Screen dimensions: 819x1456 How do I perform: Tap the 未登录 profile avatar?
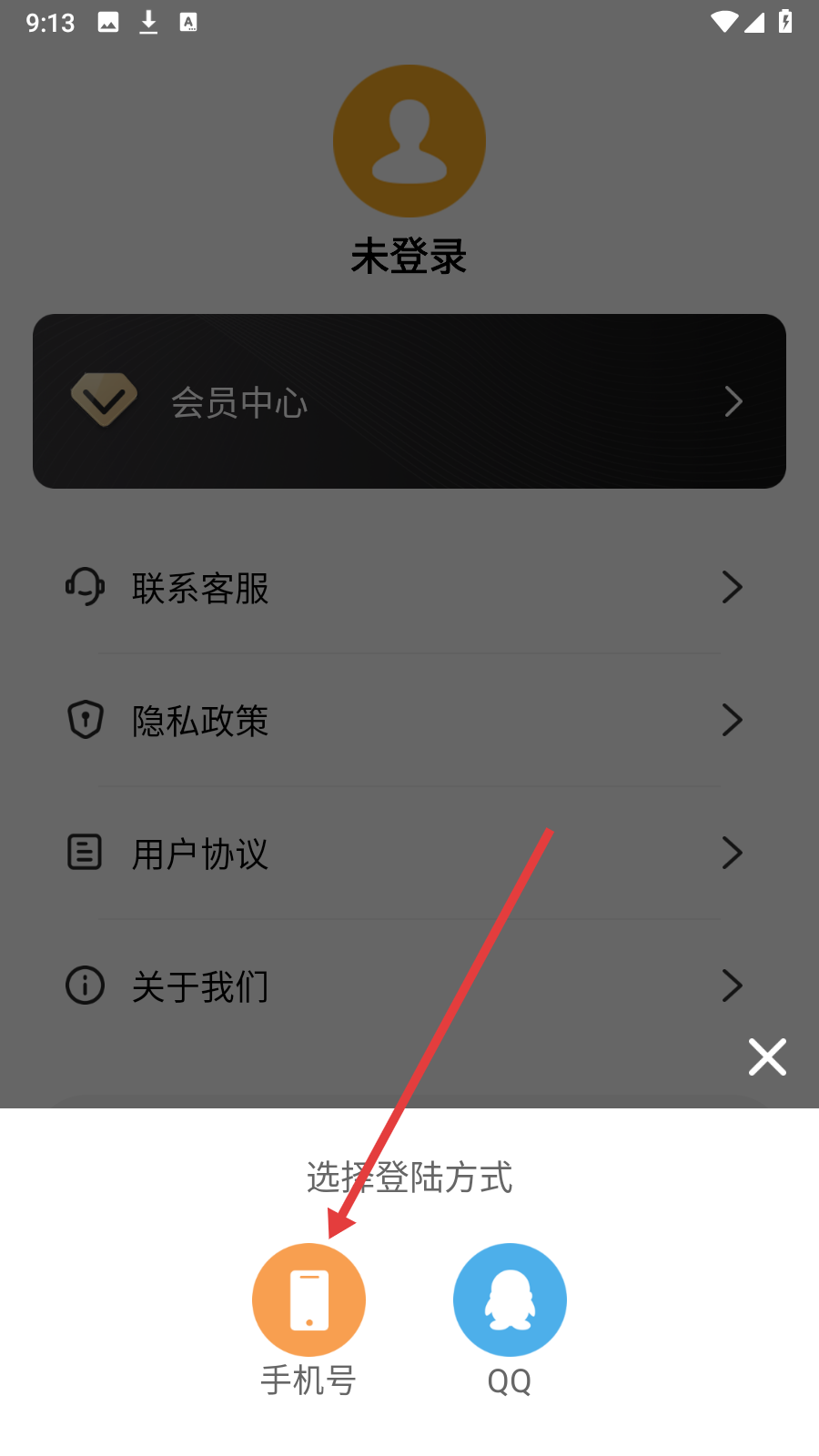point(409,141)
